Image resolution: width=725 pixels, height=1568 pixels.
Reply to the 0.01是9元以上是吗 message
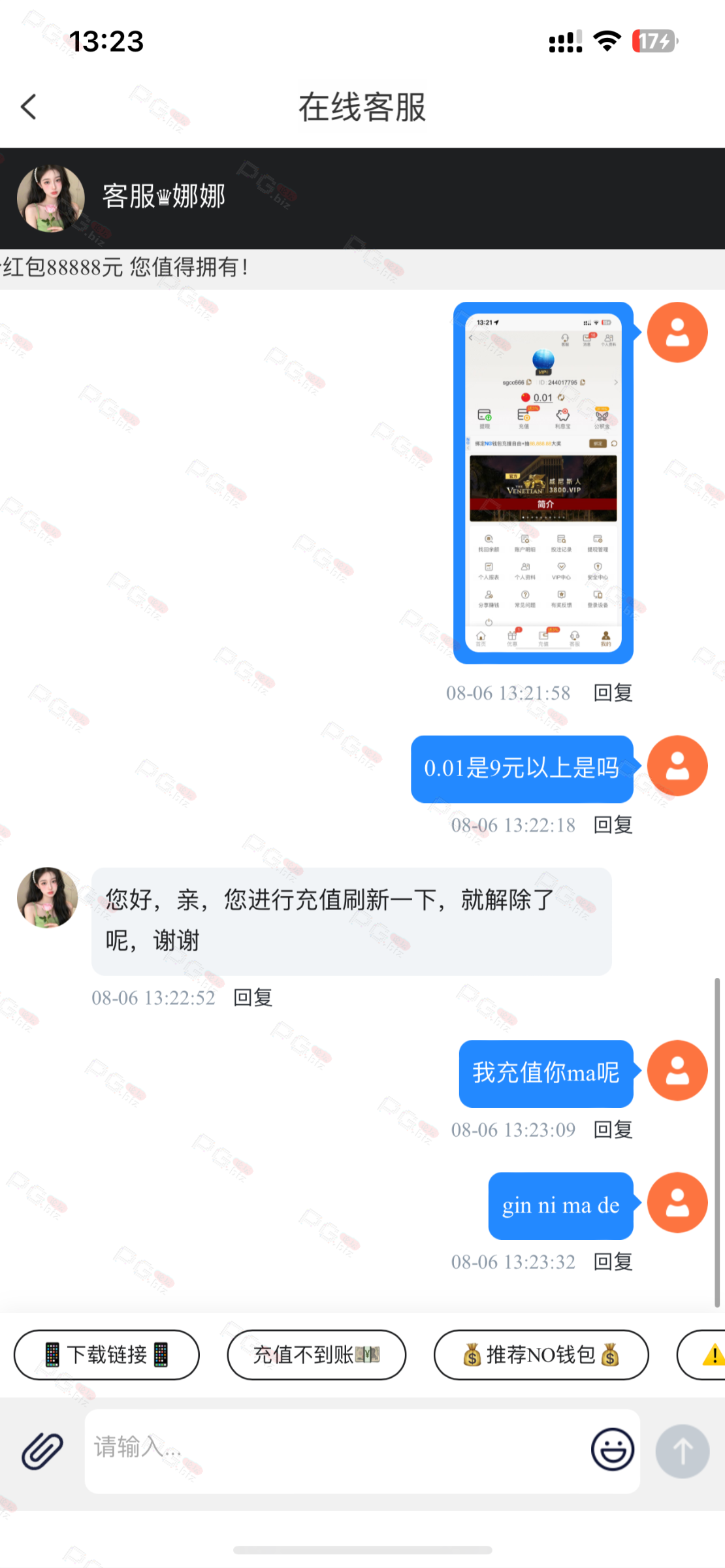coord(613,825)
